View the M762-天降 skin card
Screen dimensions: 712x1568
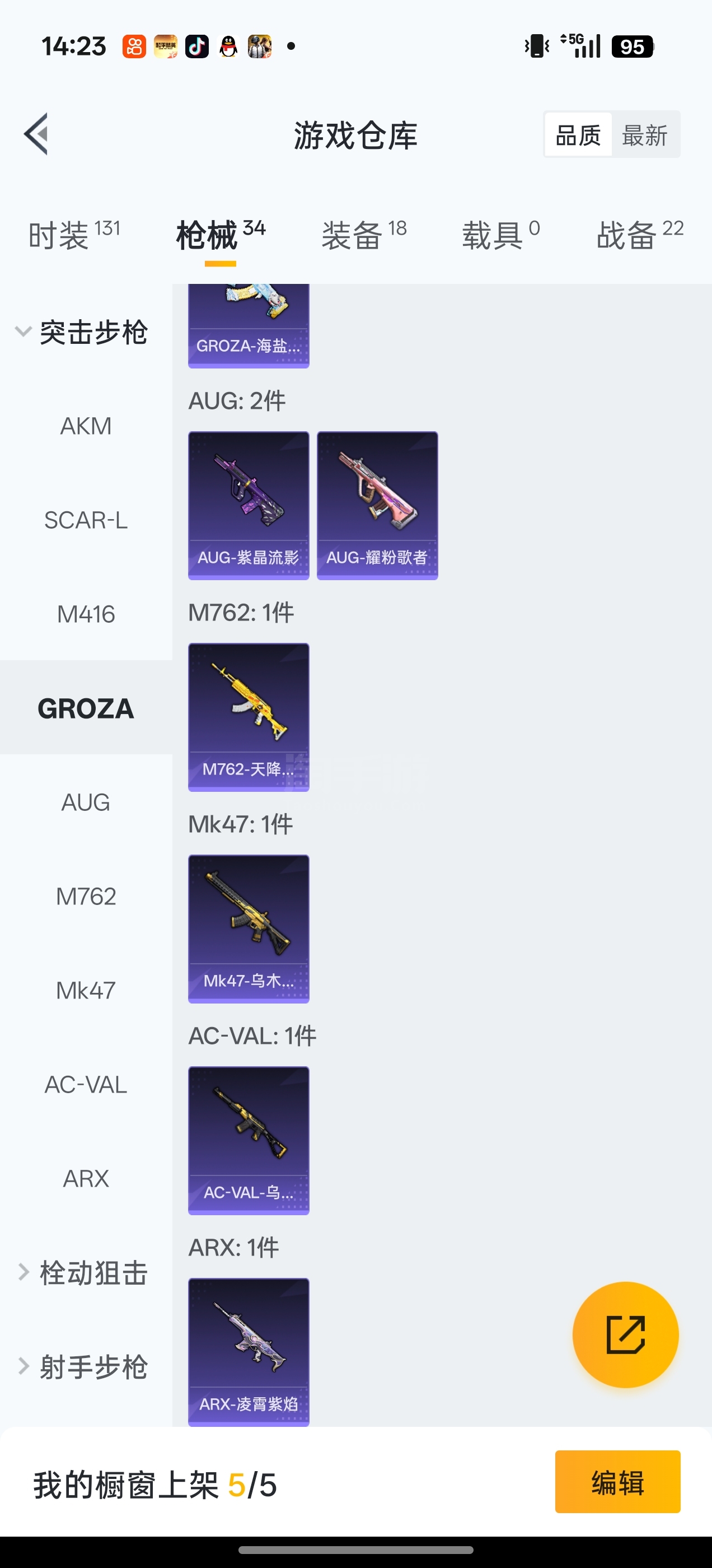[249, 717]
